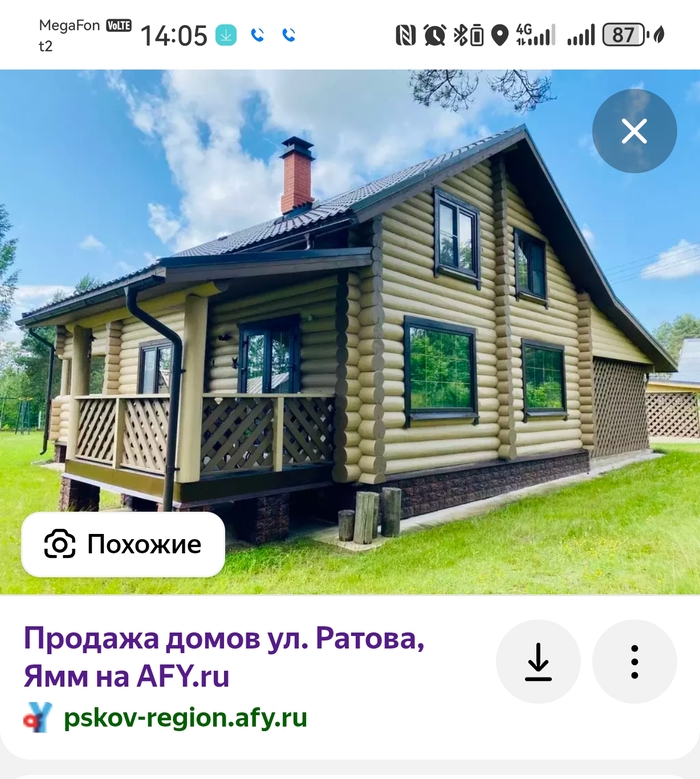Download the house photo

point(538,661)
